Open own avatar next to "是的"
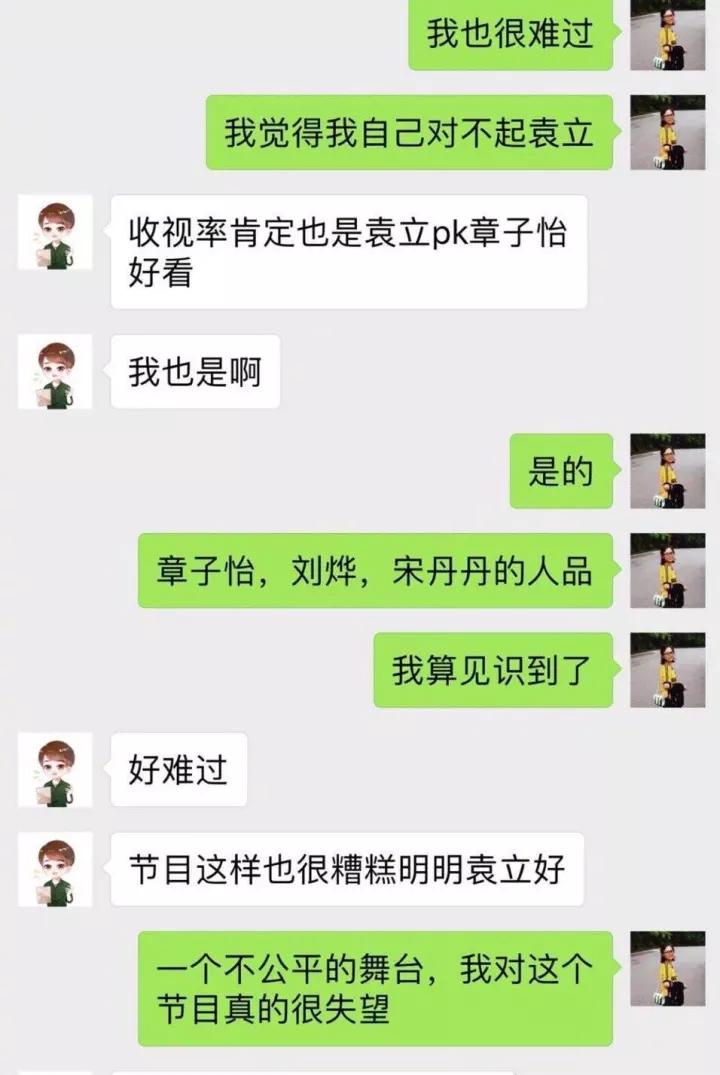 (667, 471)
